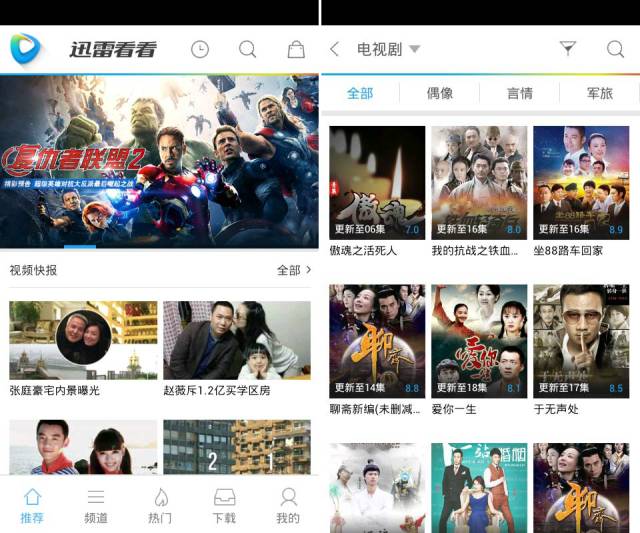Screen dimensions: 640x533
Task: Switch to the 热门 tab
Action: coord(160,506)
